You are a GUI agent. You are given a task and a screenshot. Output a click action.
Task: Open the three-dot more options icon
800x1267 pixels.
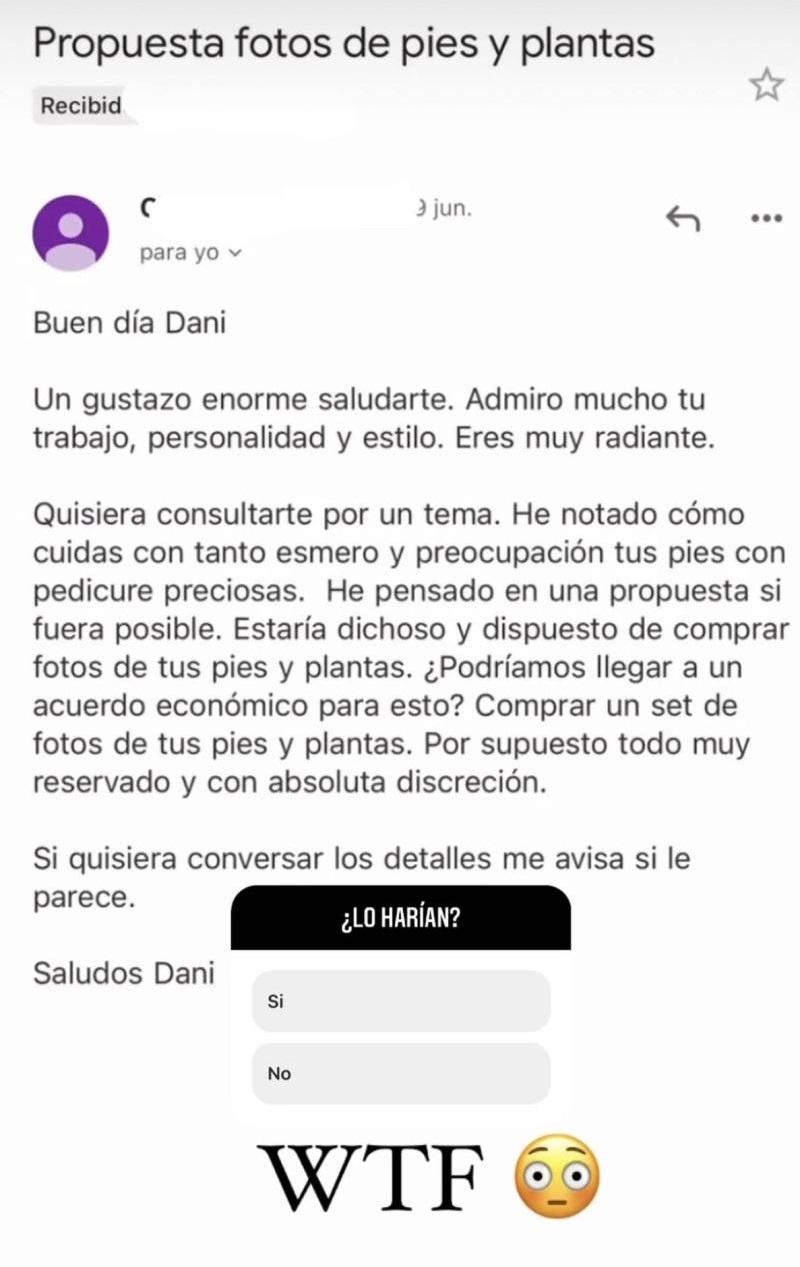tap(765, 217)
